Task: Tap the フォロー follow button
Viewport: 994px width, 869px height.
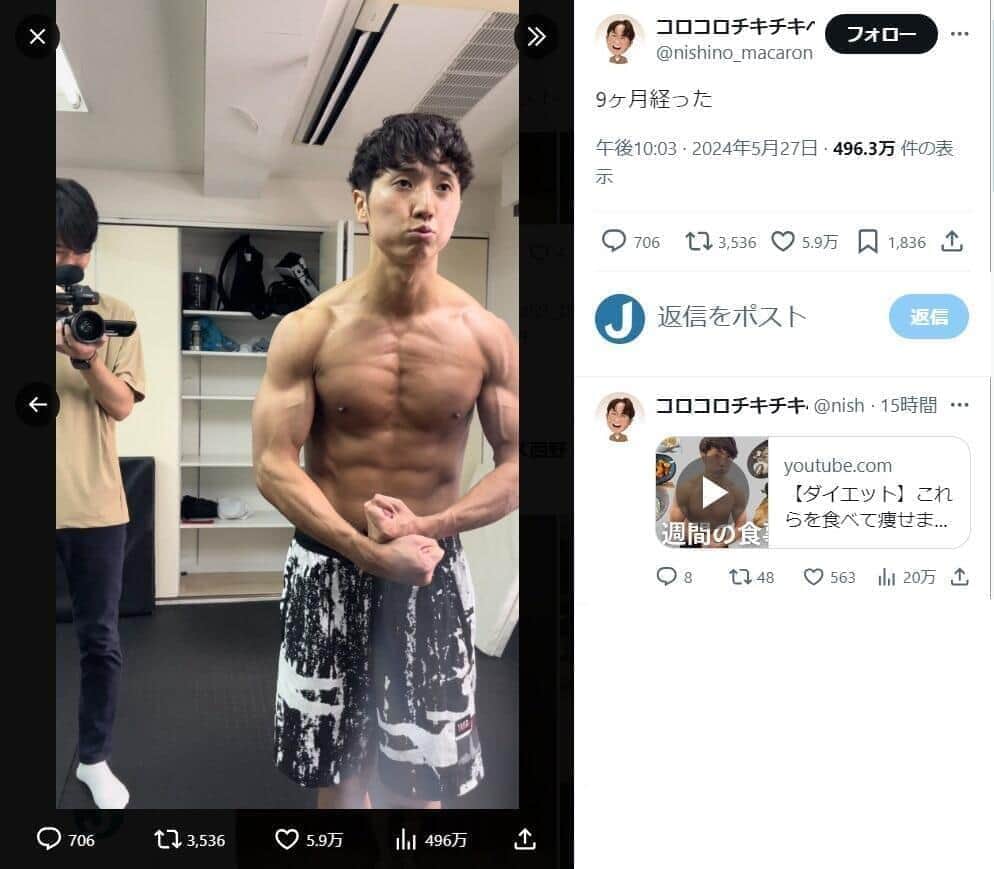Action: point(881,35)
